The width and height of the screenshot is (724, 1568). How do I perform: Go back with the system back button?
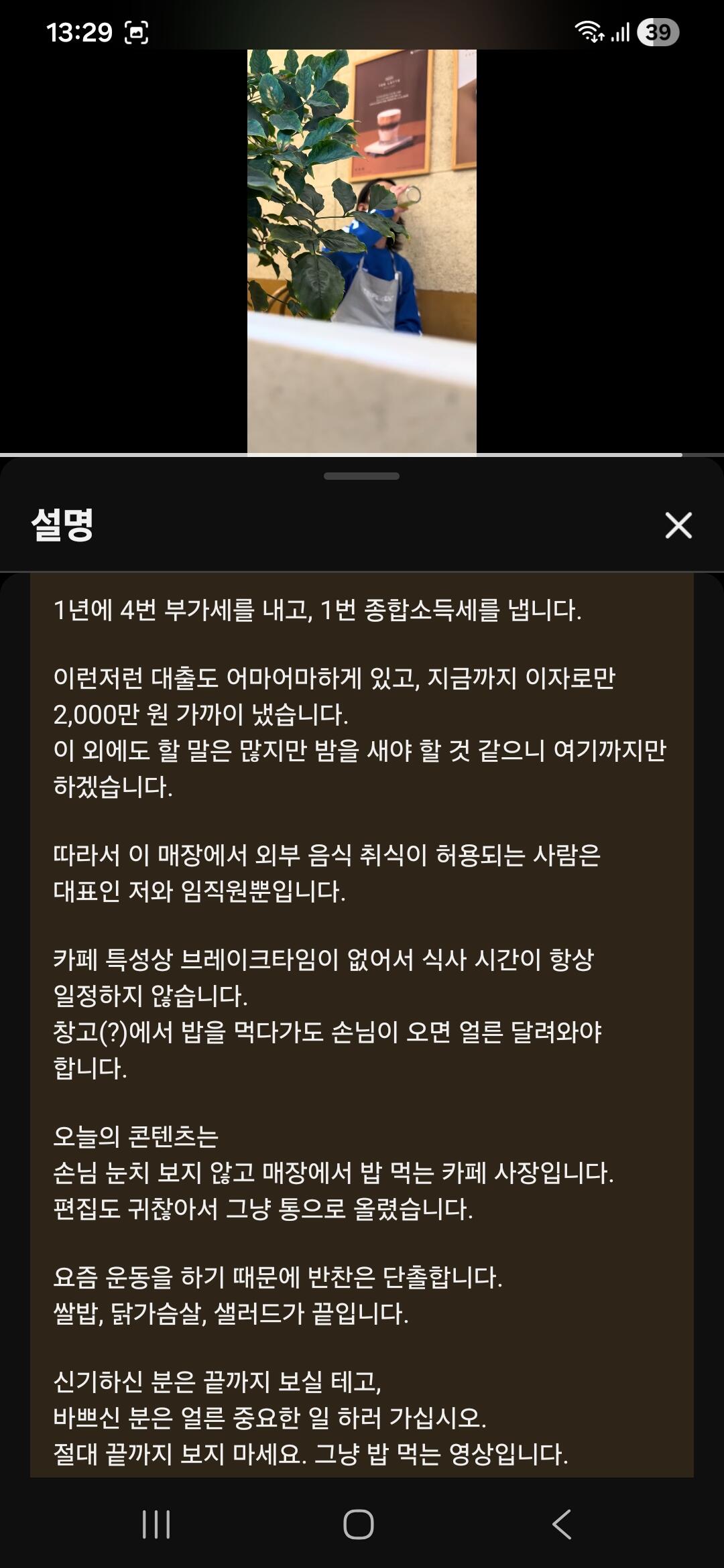coord(562,1524)
